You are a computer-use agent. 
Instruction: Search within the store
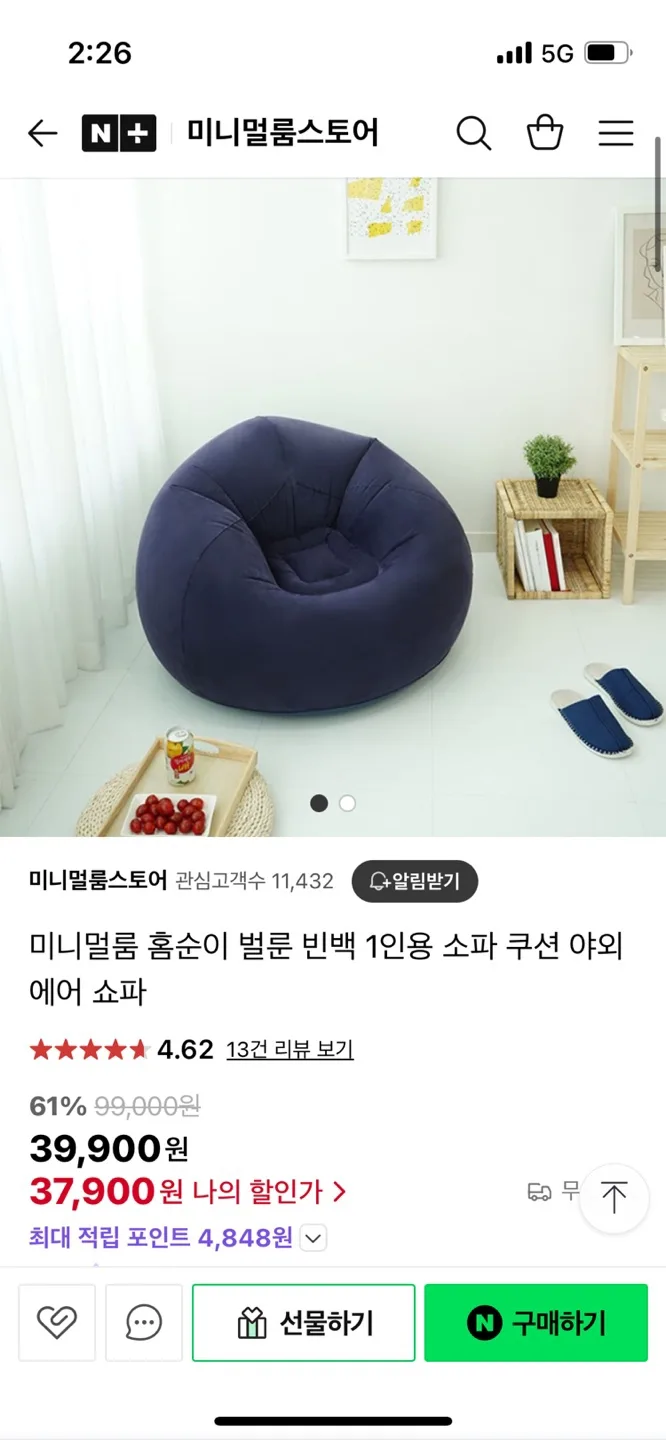473,133
